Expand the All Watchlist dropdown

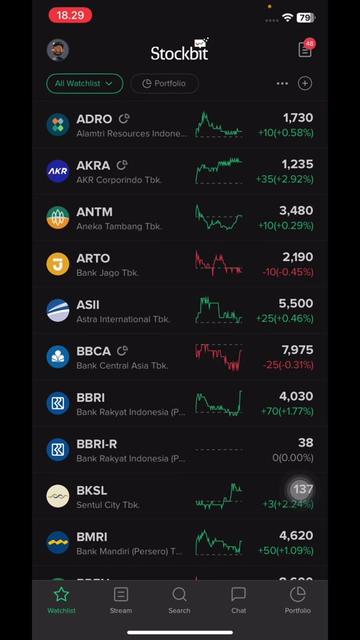[84, 84]
